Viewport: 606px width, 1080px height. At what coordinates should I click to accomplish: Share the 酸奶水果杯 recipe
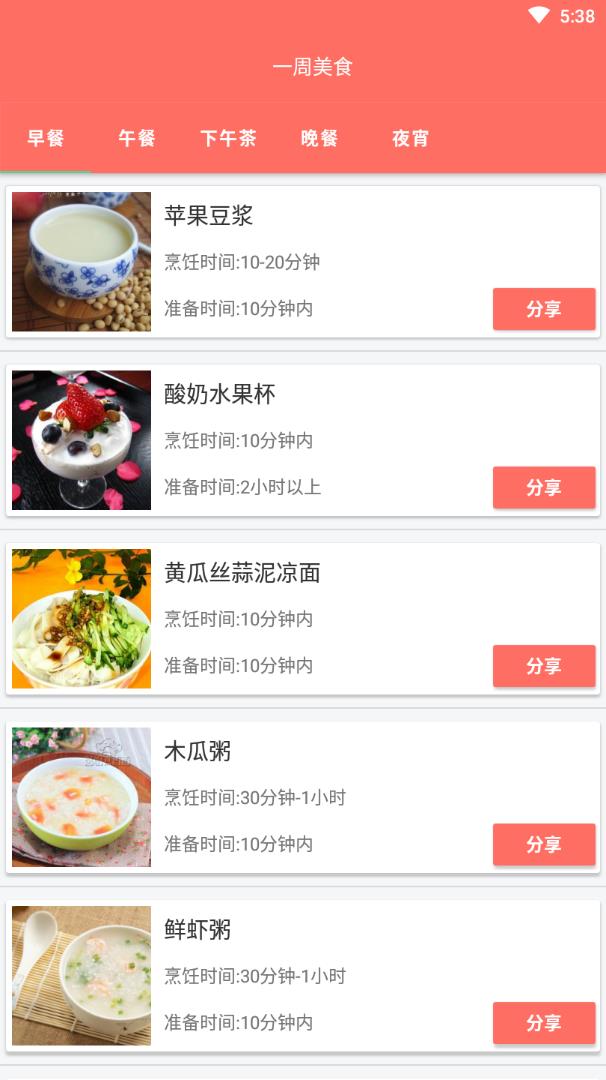(544, 488)
